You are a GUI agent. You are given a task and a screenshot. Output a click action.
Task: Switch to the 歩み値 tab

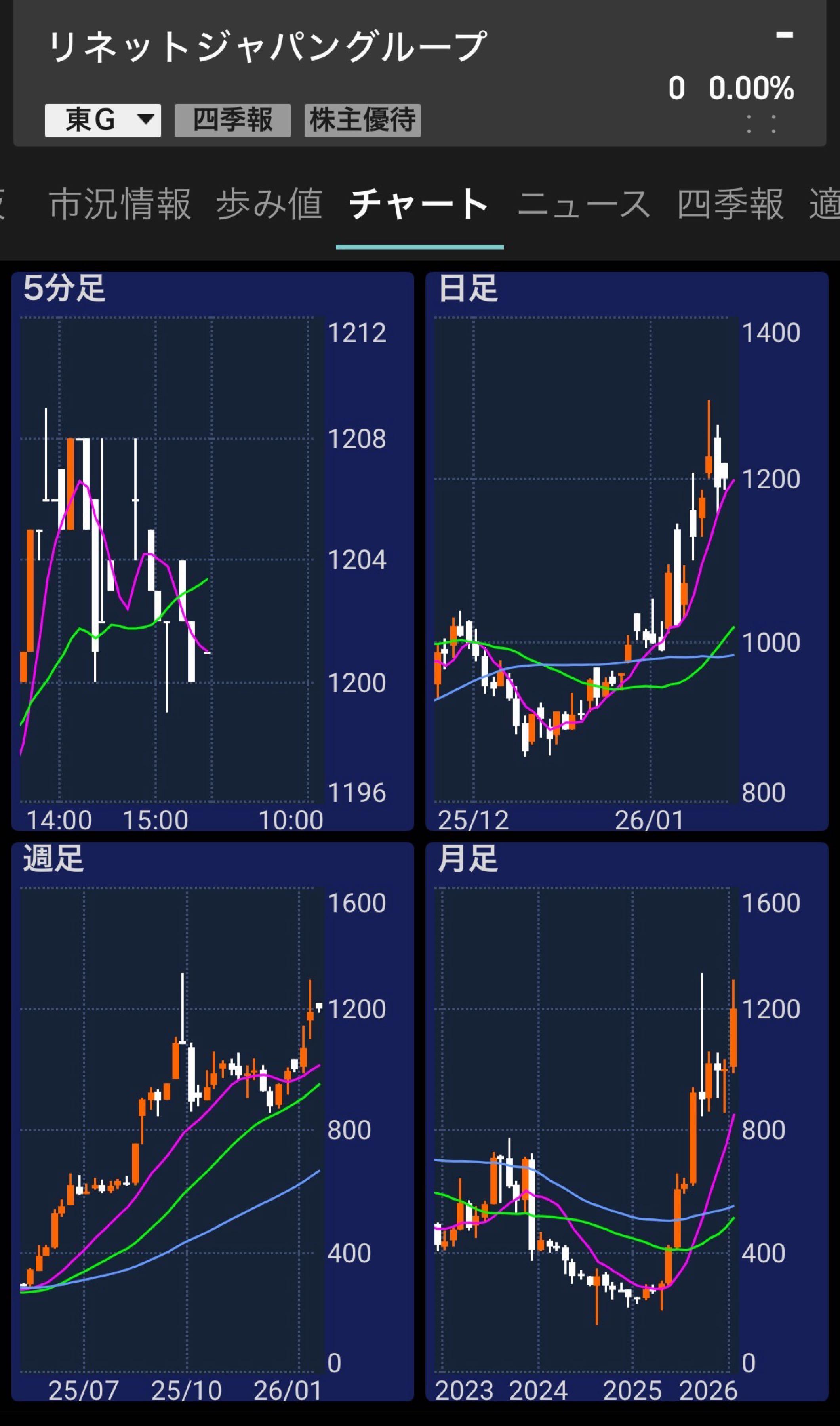[269, 204]
